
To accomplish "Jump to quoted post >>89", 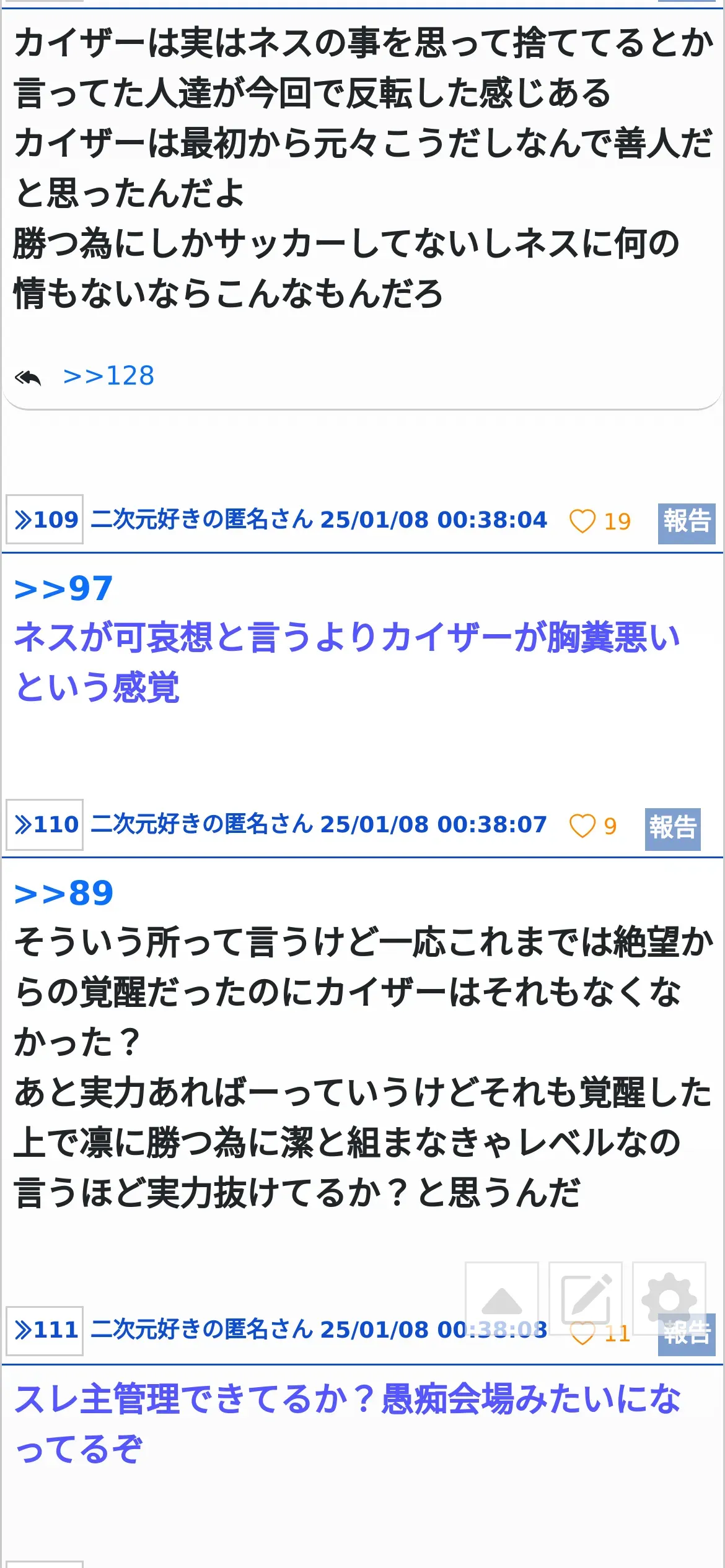I will click(x=64, y=893).
